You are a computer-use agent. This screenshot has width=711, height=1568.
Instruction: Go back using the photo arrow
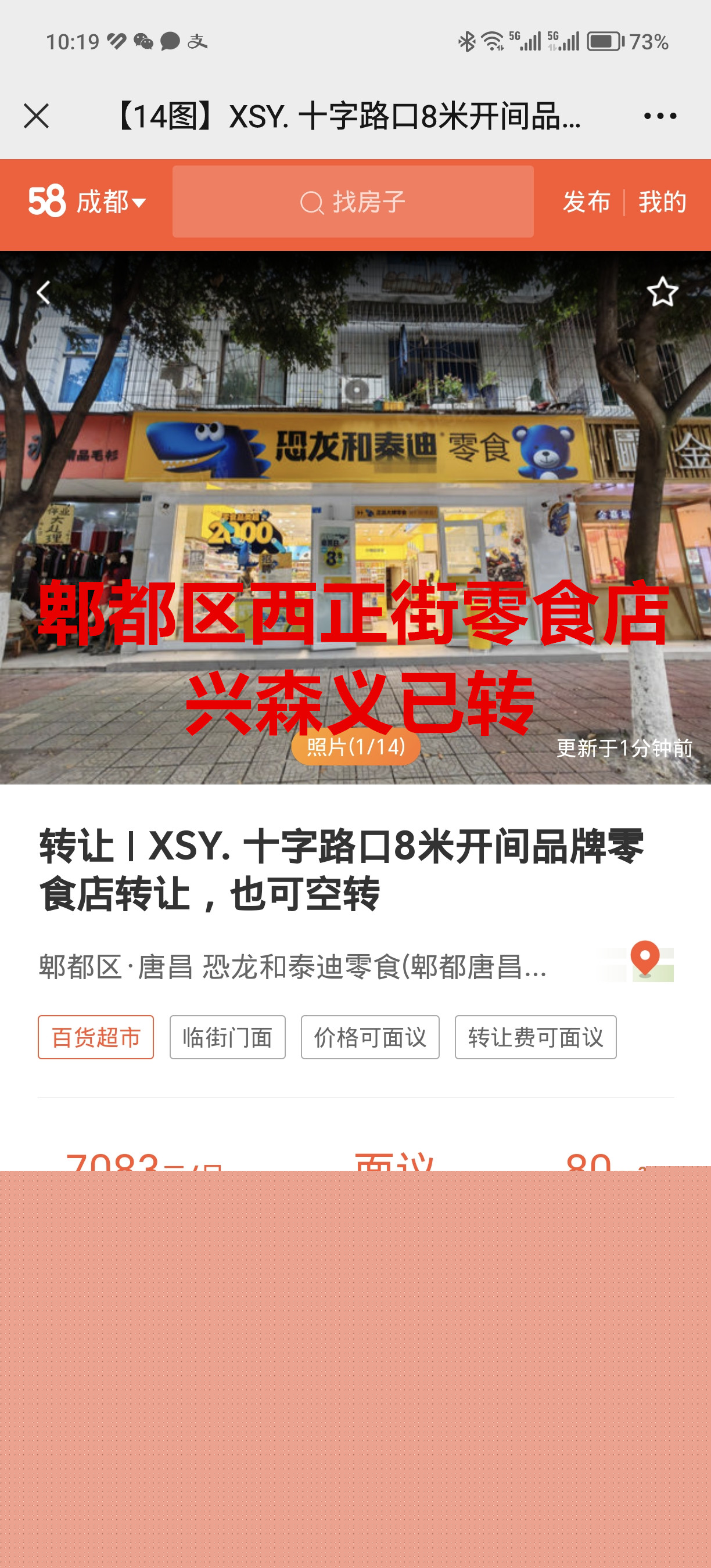point(43,293)
